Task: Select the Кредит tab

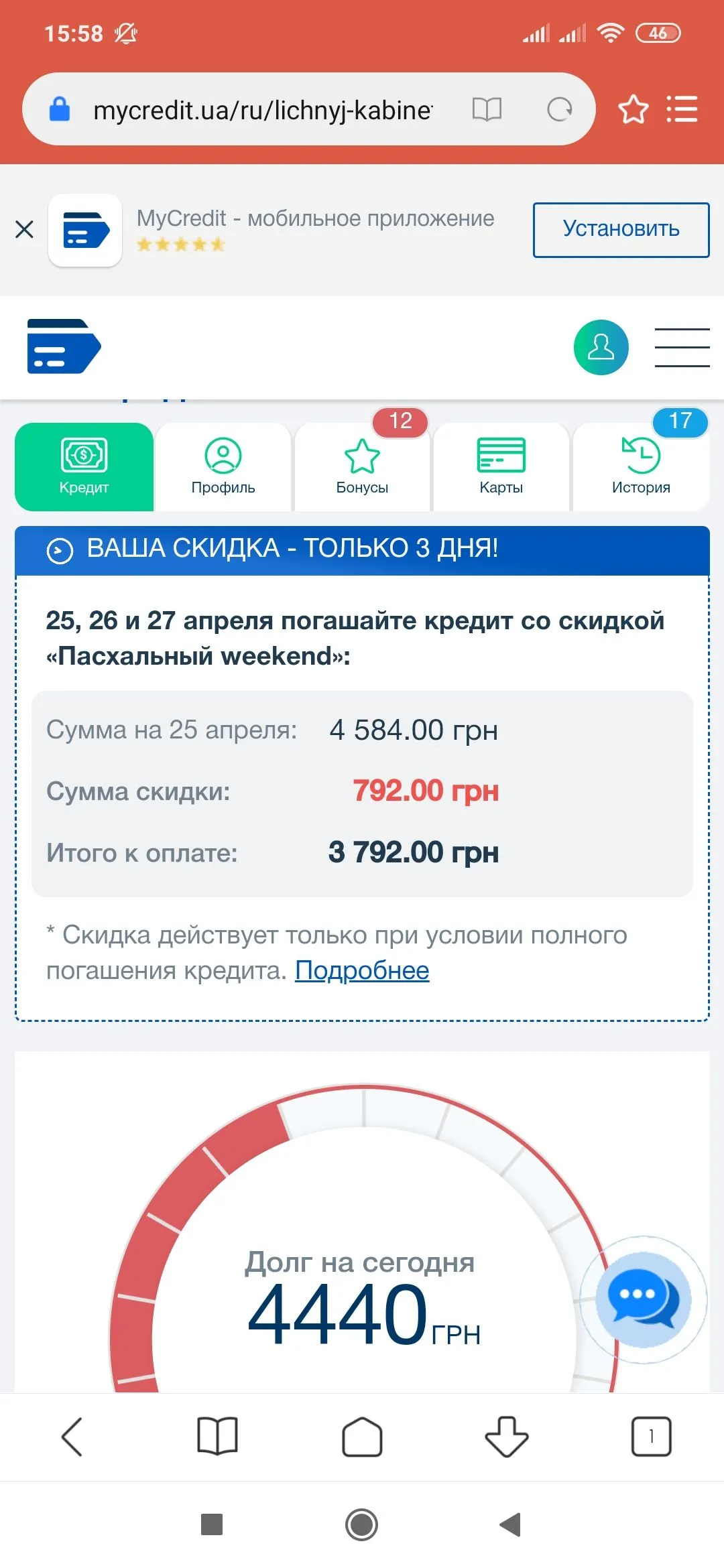Action: [x=84, y=467]
